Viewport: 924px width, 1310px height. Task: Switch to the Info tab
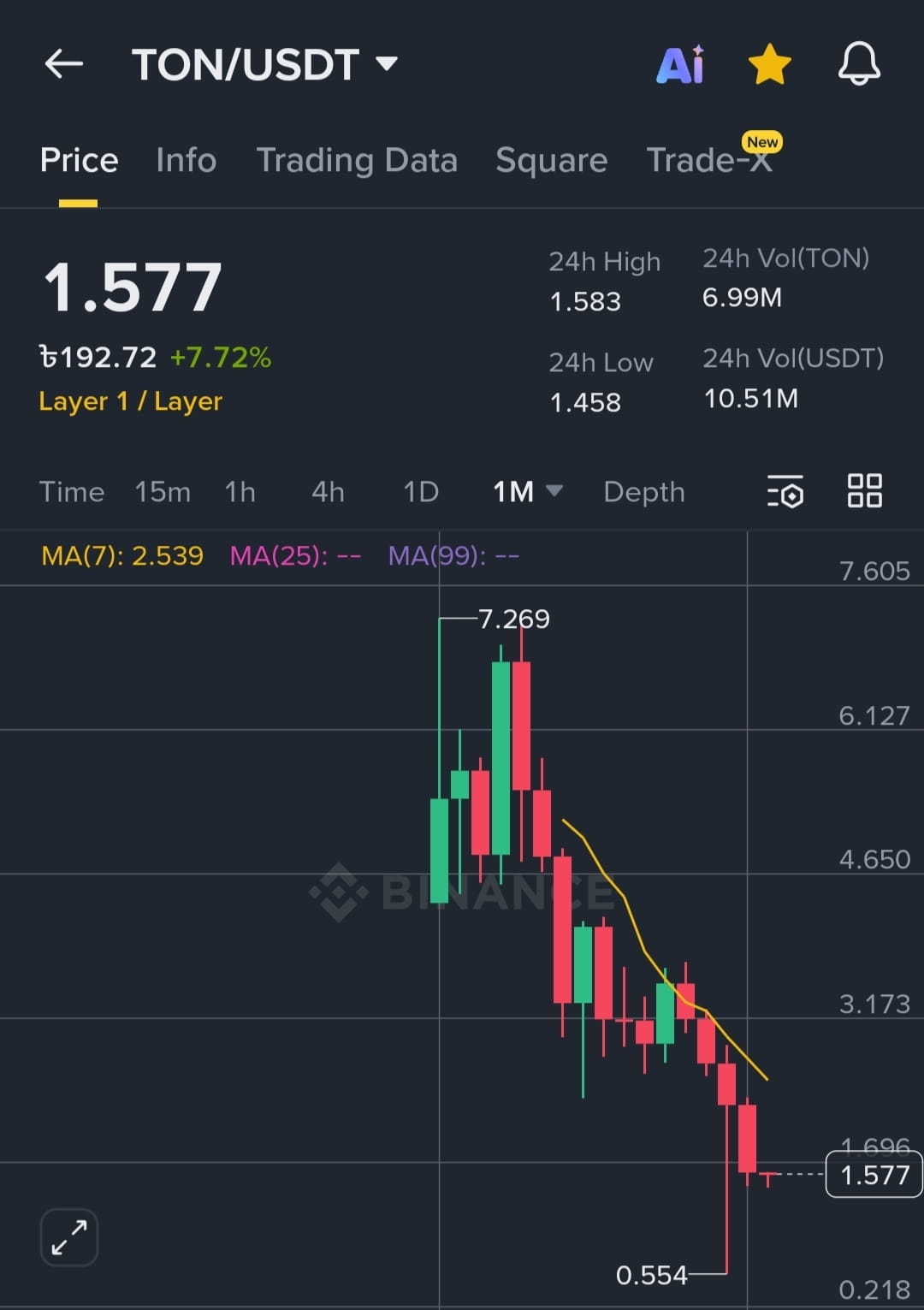click(x=186, y=160)
